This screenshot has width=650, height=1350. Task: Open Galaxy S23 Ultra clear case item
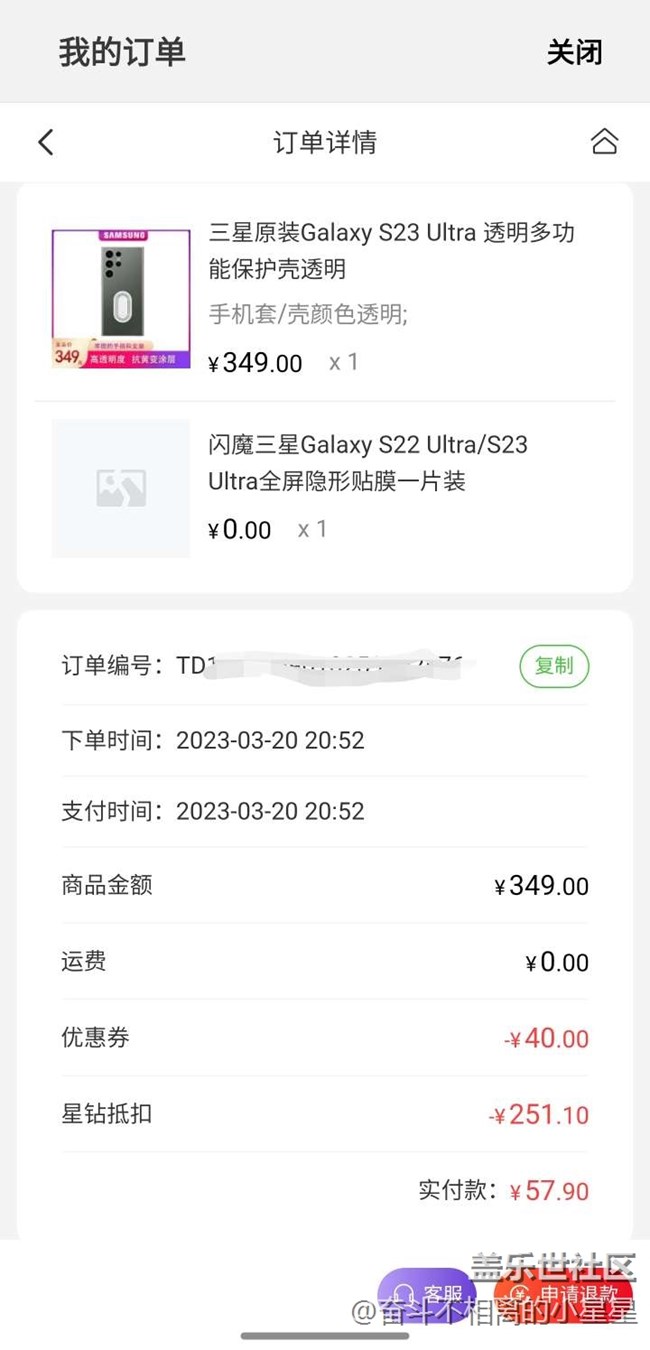pyautogui.click(x=390, y=251)
